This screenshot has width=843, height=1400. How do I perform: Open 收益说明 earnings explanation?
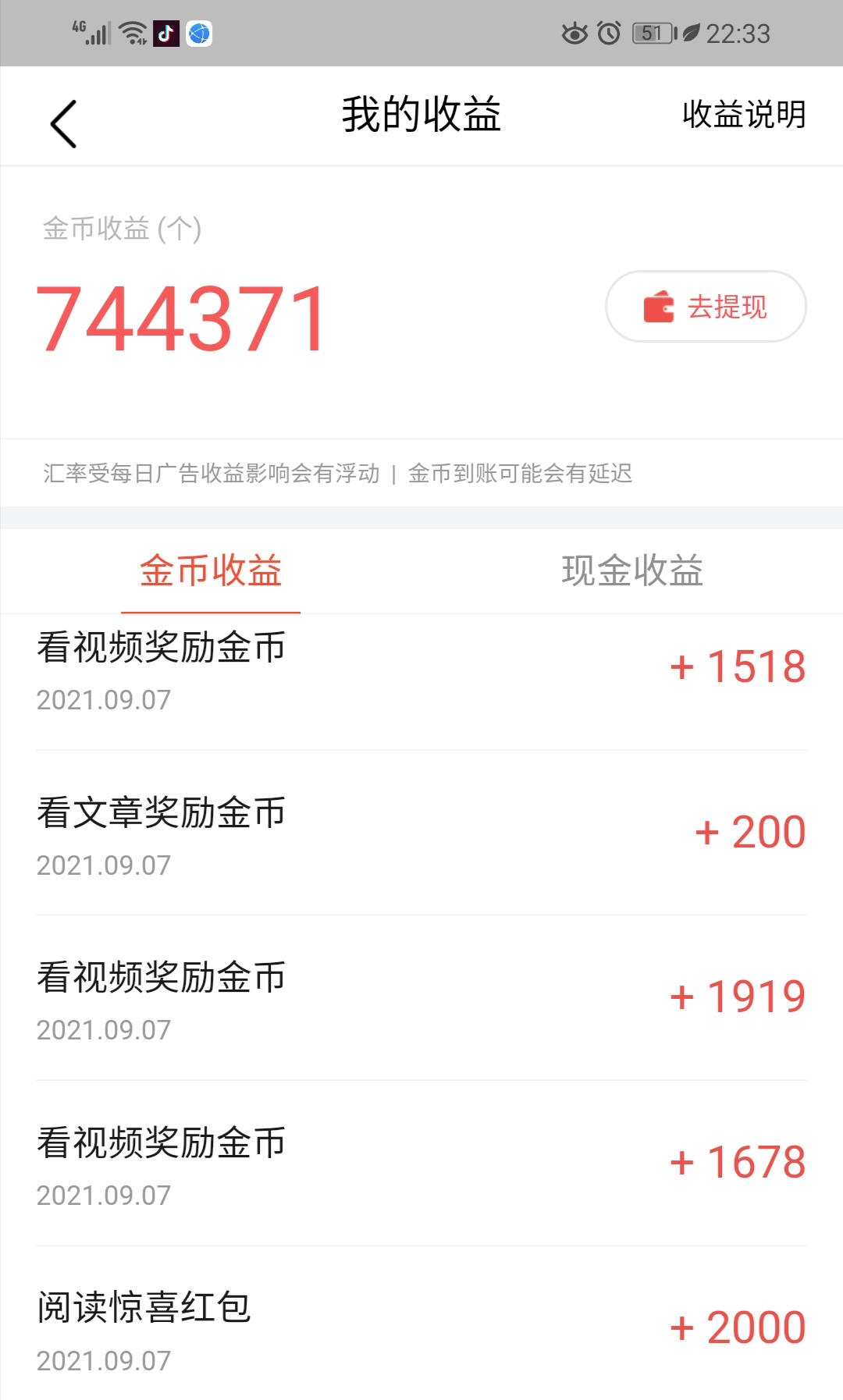742,115
